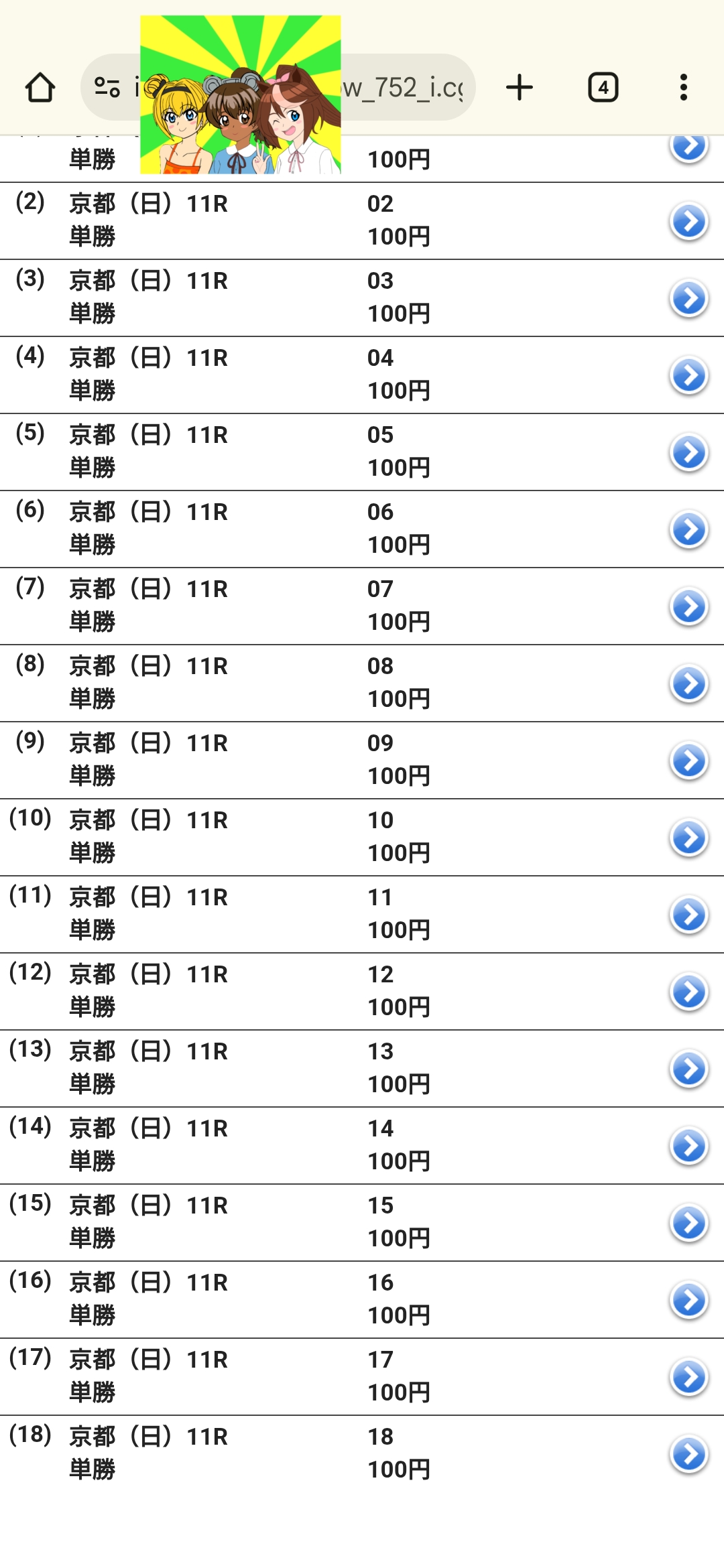The height and width of the screenshot is (1568, 724).
Task: Show the open tabs switcher
Action: [603, 88]
